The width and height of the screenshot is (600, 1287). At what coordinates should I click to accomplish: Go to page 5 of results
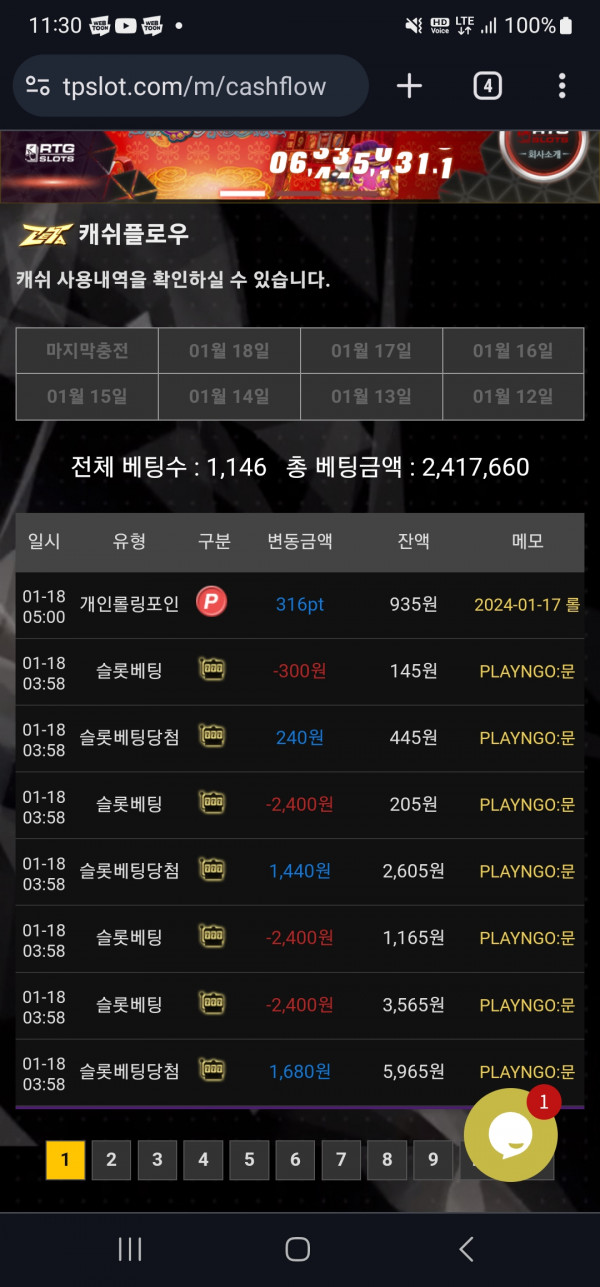[249, 1160]
